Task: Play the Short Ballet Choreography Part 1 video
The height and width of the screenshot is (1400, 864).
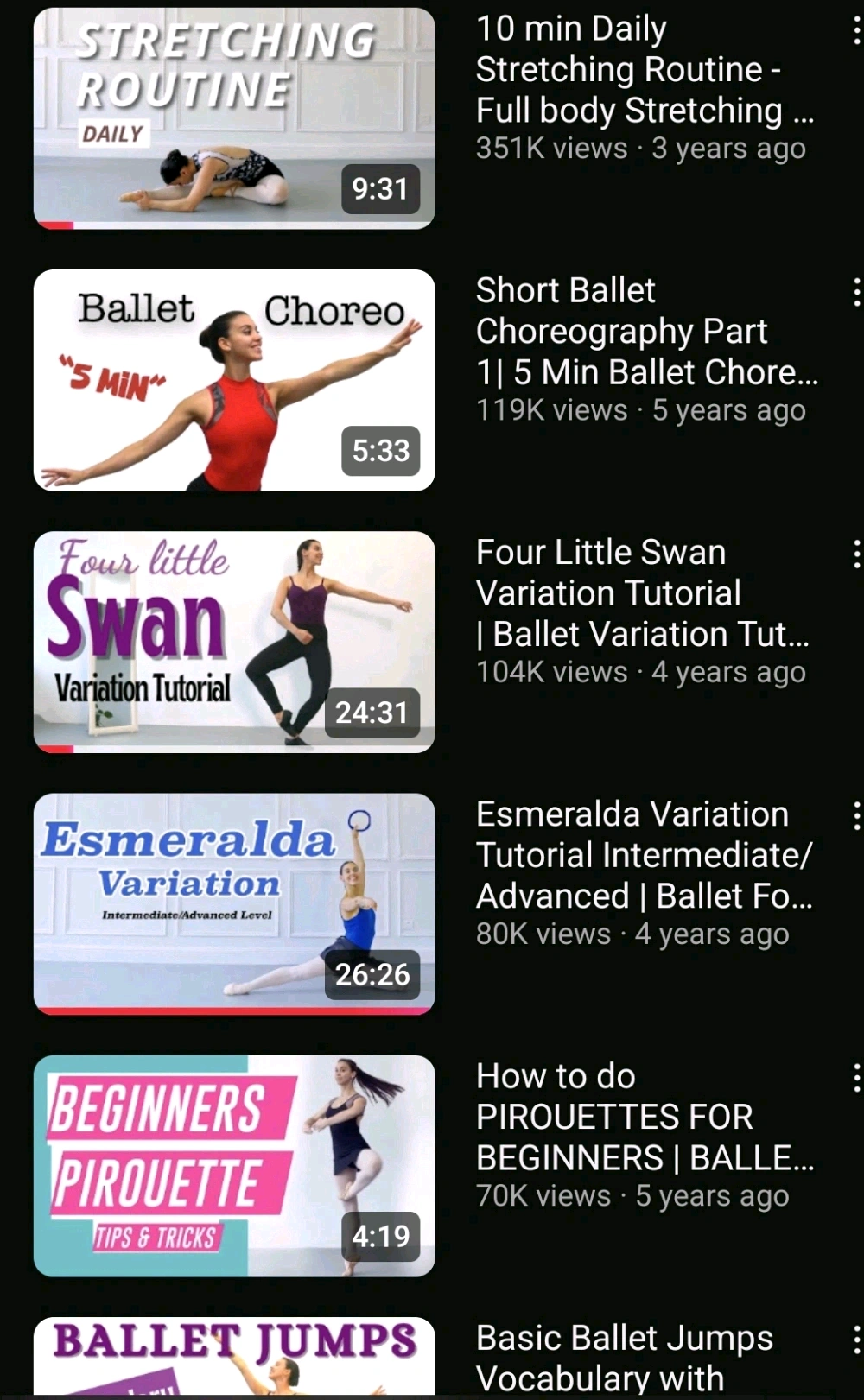Action: point(233,380)
